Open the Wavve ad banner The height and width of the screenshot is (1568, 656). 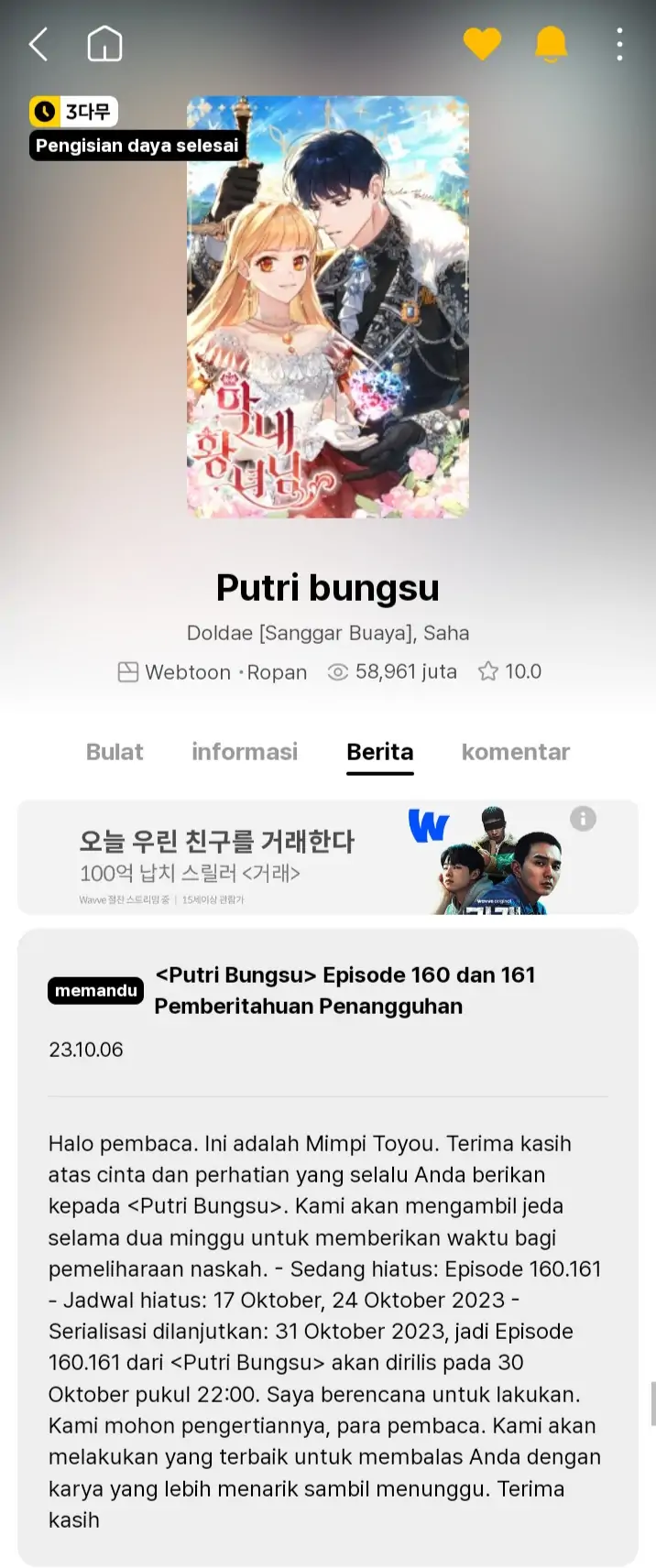point(302,857)
